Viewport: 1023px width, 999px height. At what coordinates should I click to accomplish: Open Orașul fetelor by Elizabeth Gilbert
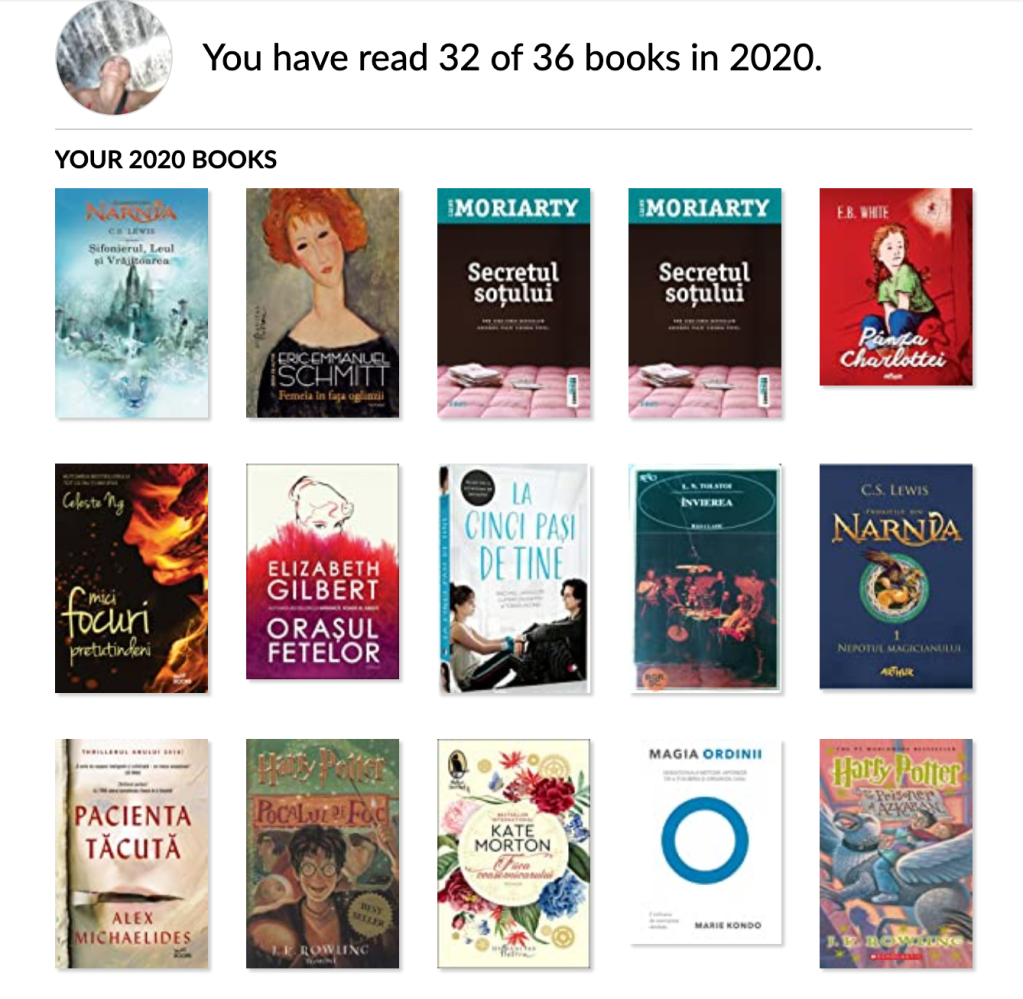322,572
